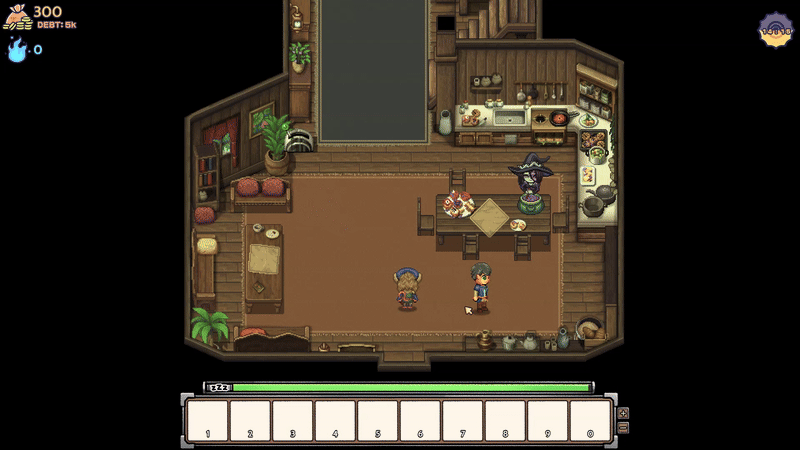Select hotbar slot 6
Screen dimensions: 800x450
tap(420, 420)
